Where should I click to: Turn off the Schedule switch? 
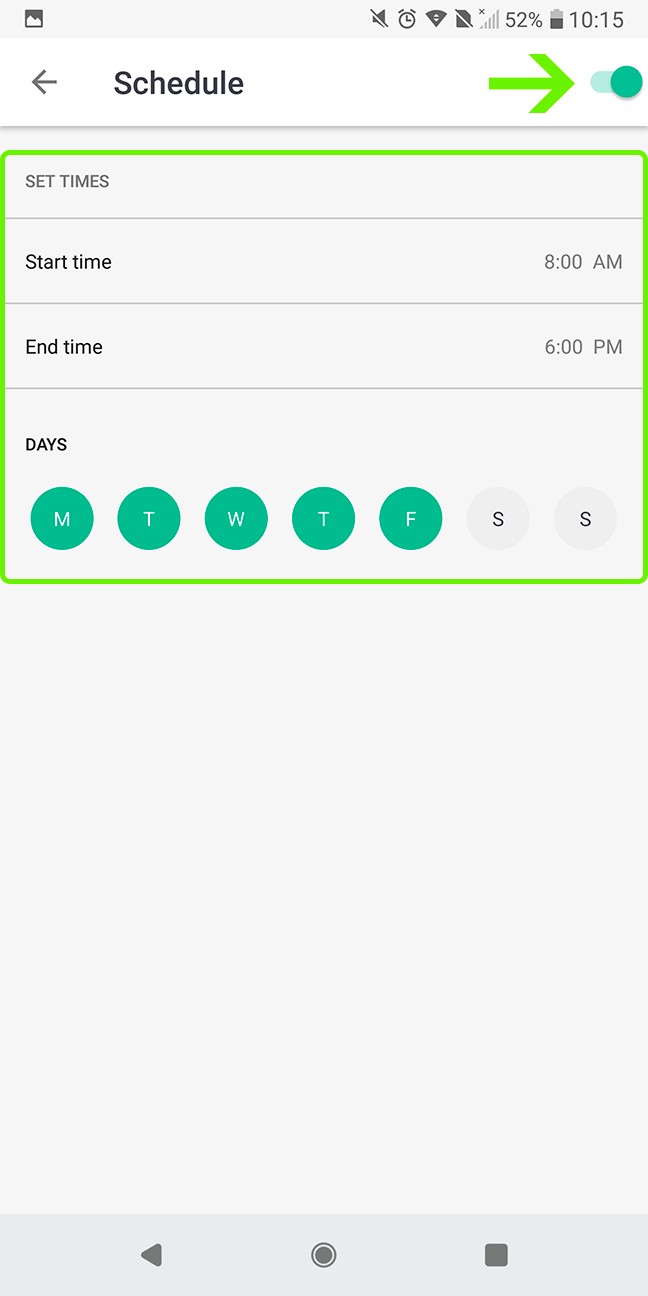pos(615,82)
